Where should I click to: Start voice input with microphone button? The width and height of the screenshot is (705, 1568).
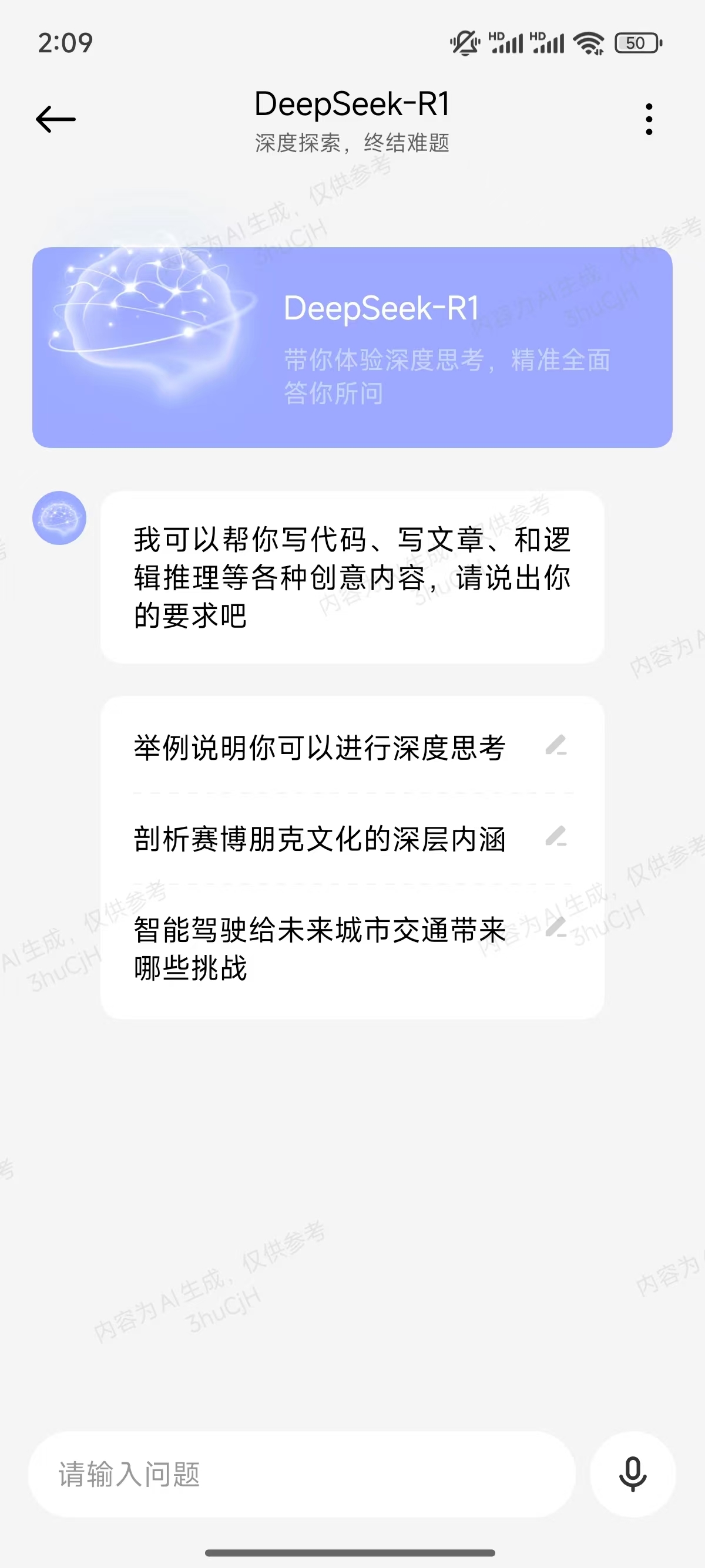pyautogui.click(x=633, y=1474)
